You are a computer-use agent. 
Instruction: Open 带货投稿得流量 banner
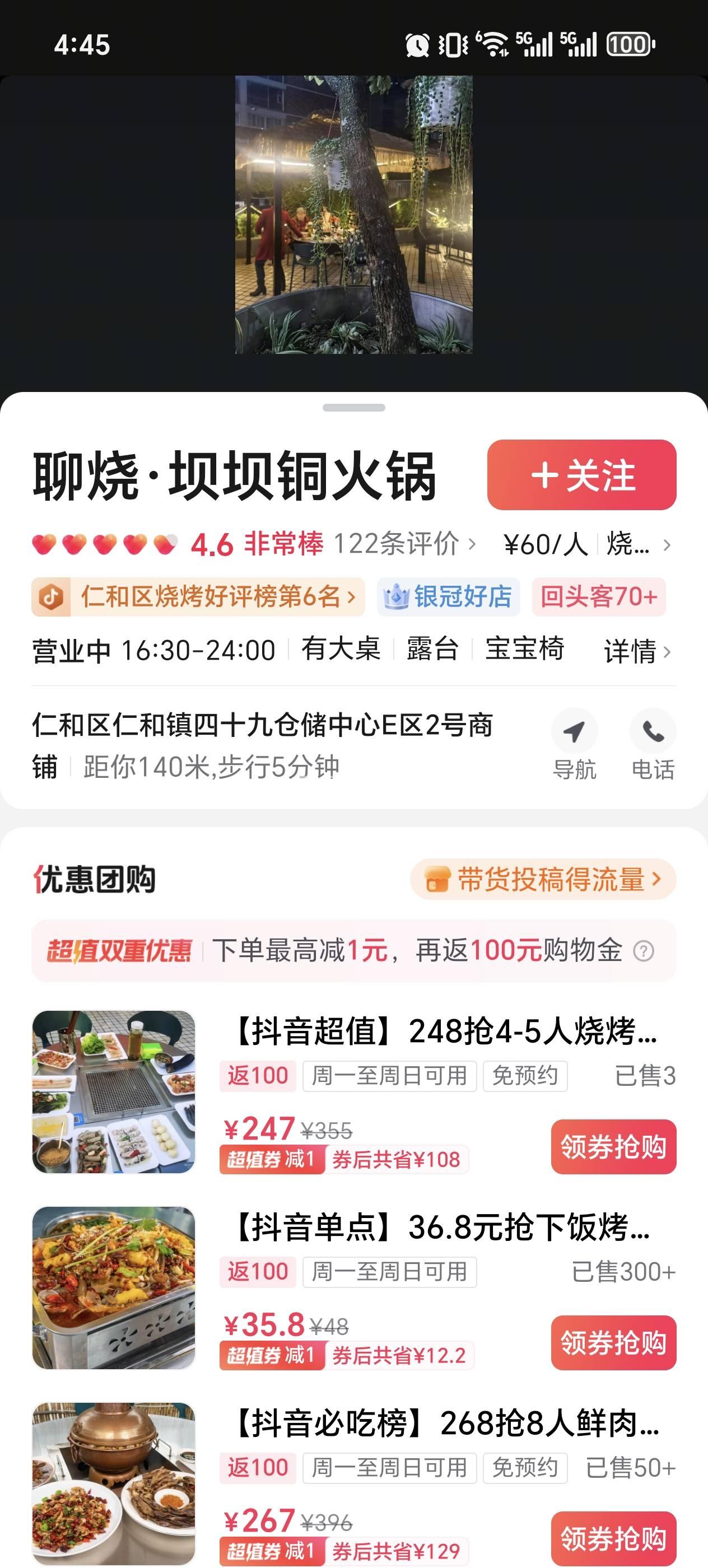(x=543, y=879)
